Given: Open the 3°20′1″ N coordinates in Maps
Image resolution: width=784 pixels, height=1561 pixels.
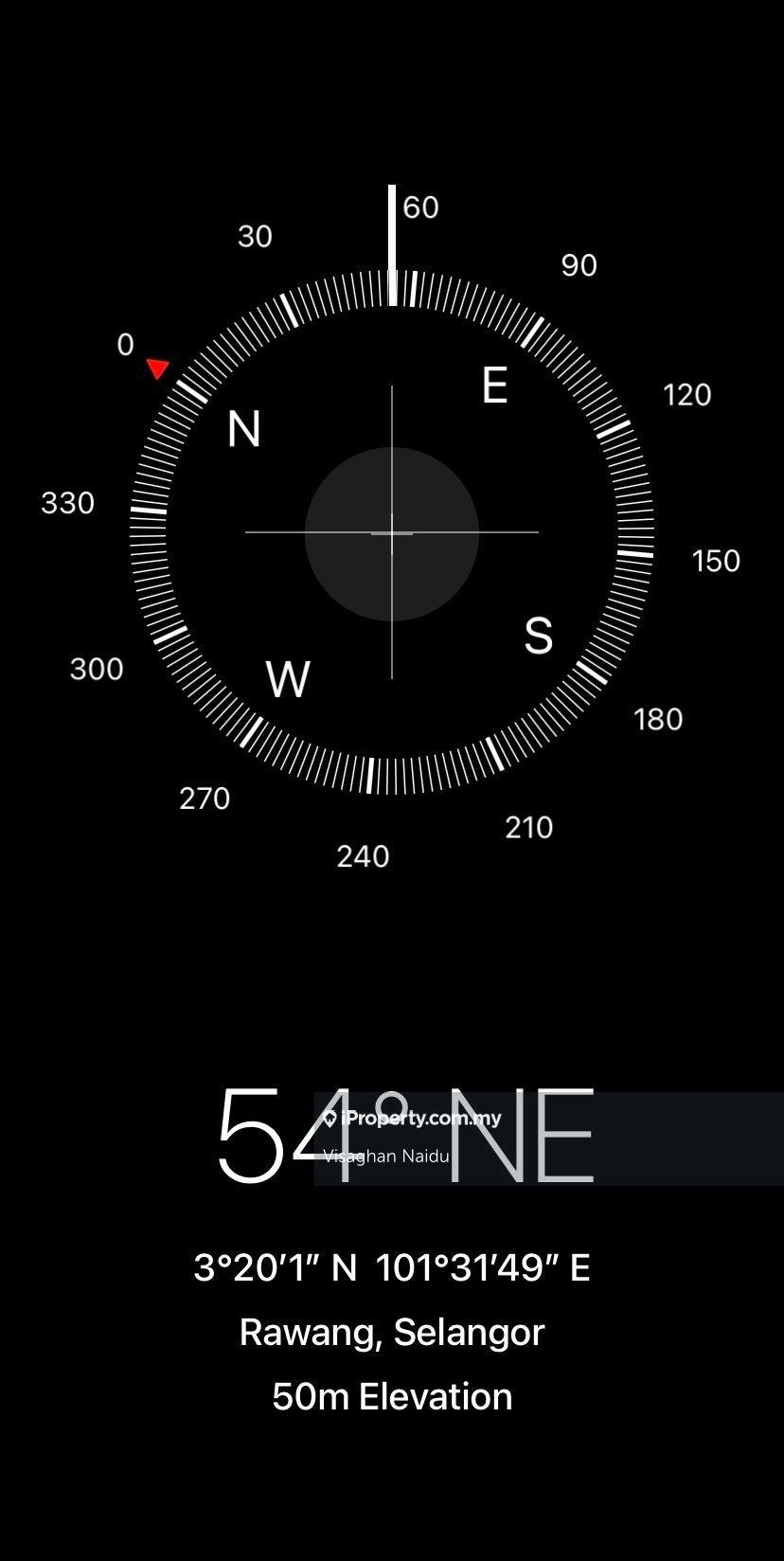Looking at the screenshot, I should [391, 1267].
